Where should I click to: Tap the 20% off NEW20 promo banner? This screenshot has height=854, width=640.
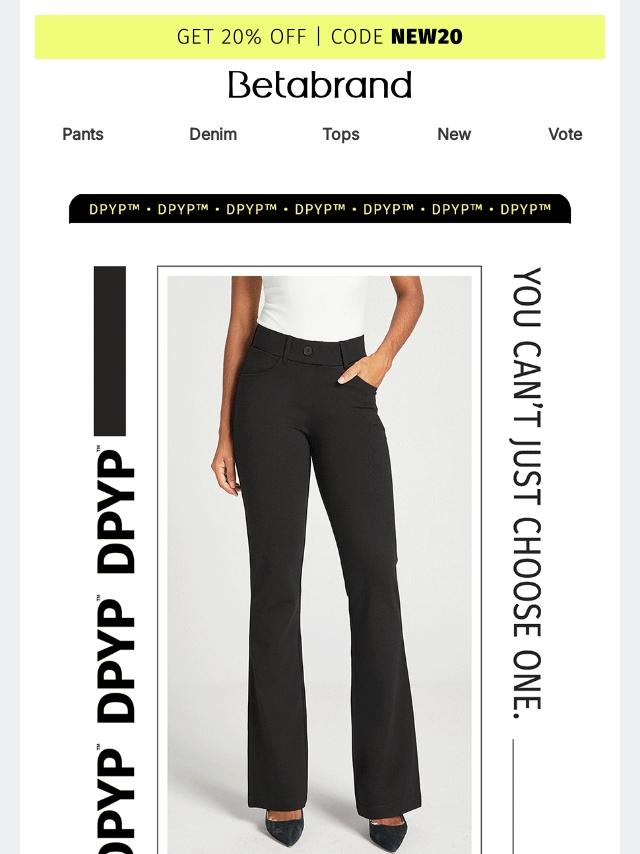pyautogui.click(x=320, y=37)
